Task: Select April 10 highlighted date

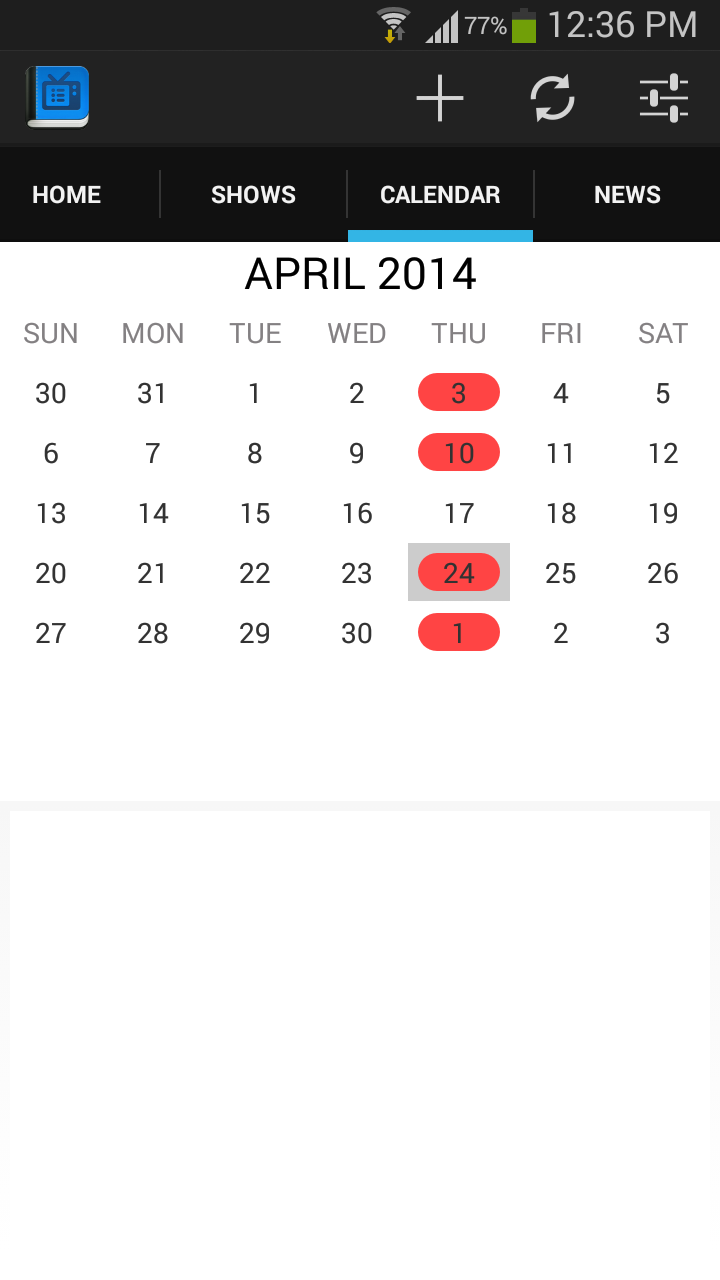Action: [459, 452]
